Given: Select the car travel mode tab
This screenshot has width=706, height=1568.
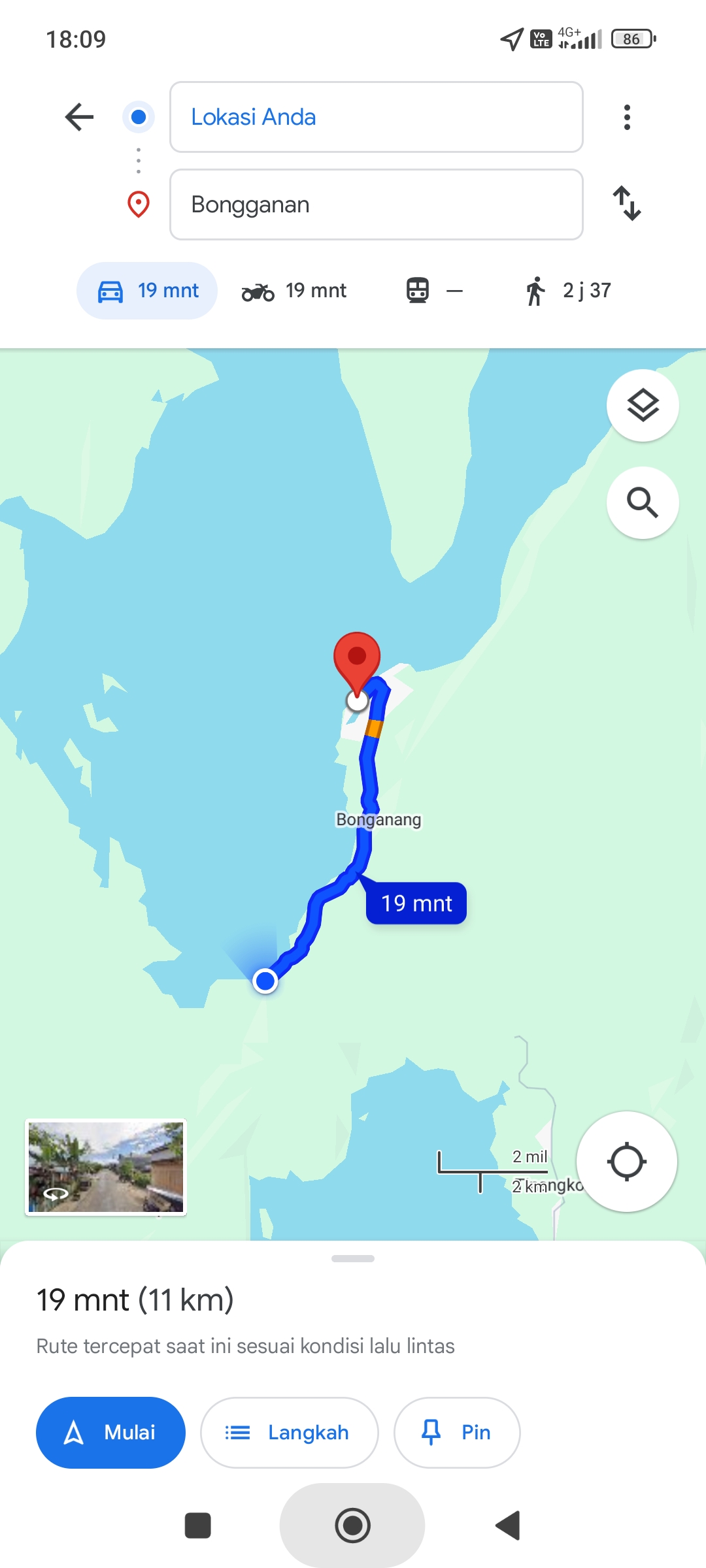Looking at the screenshot, I should tap(147, 291).
